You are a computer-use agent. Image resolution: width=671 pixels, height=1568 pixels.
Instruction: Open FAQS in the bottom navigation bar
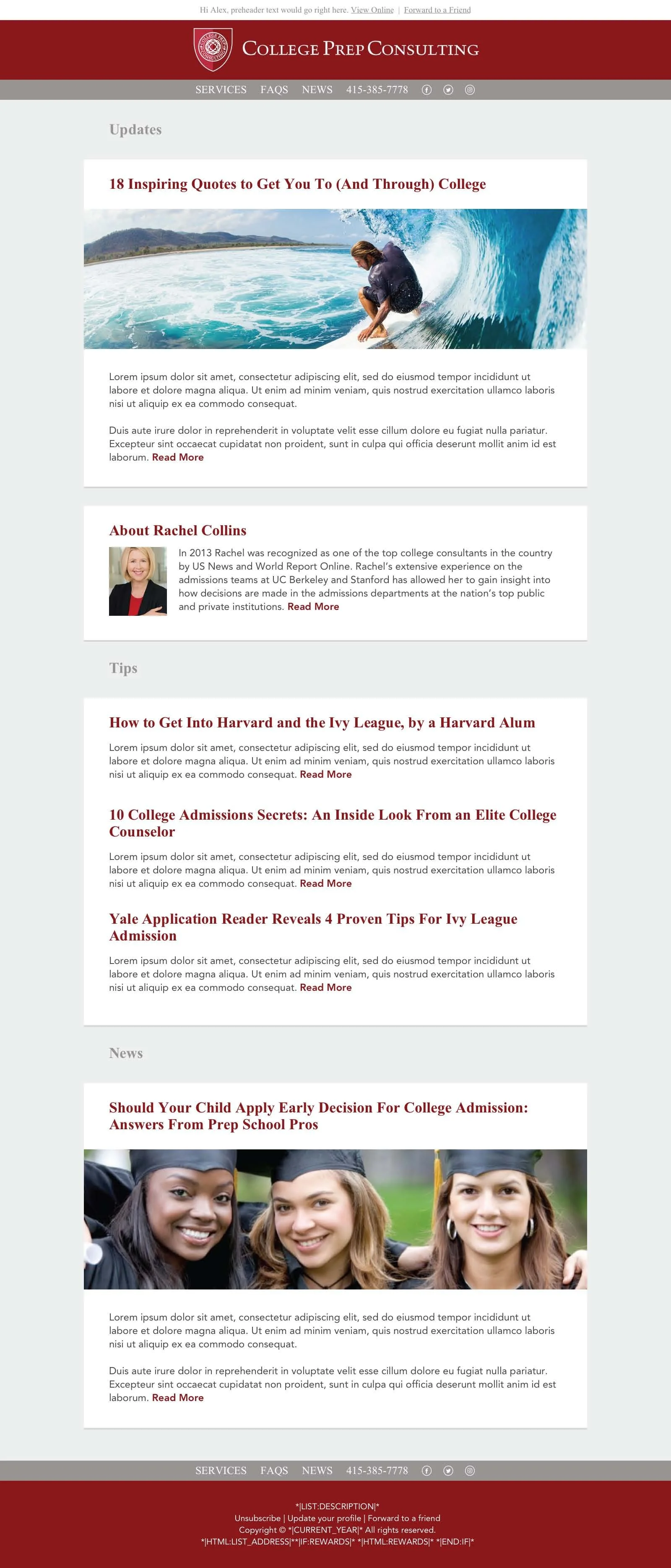click(x=274, y=1471)
